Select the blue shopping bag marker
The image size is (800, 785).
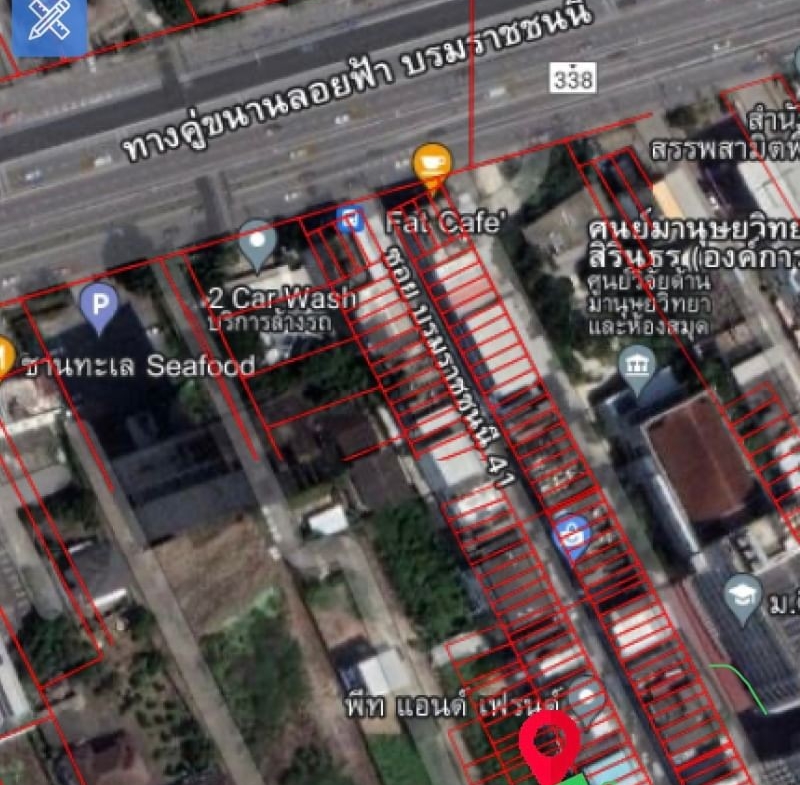pos(570,534)
